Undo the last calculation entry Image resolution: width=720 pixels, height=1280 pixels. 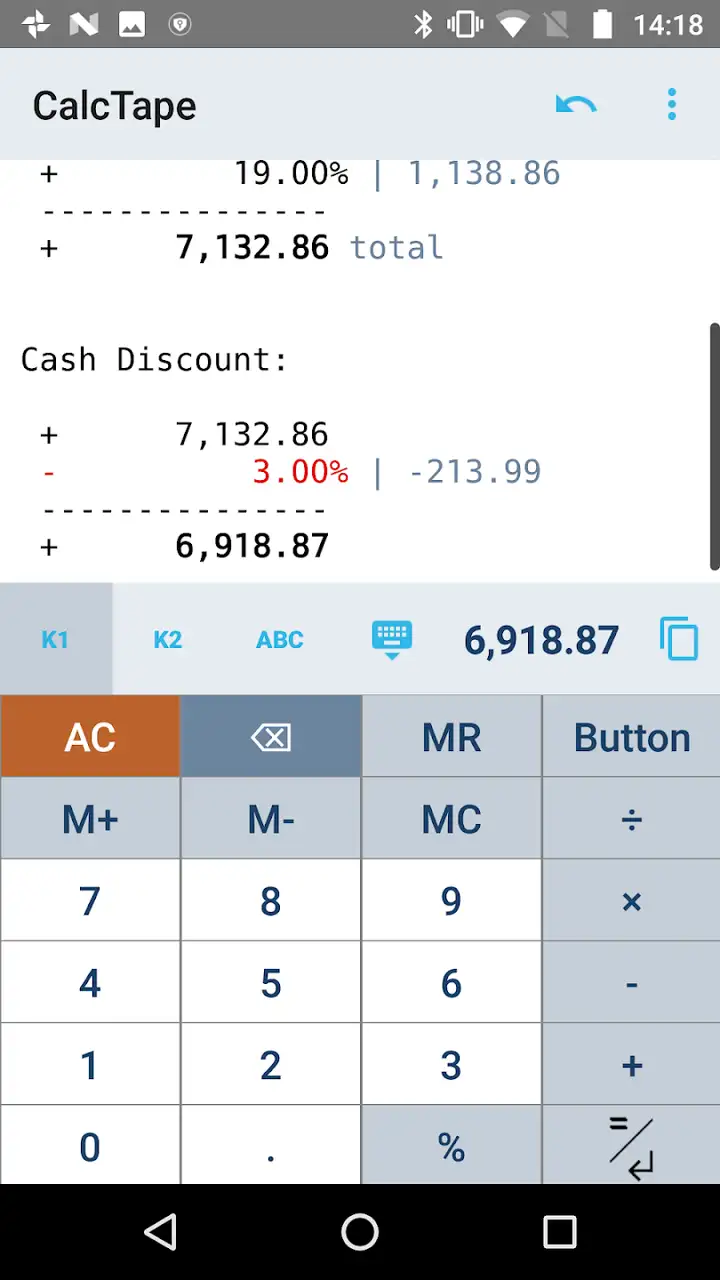pyautogui.click(x=576, y=104)
